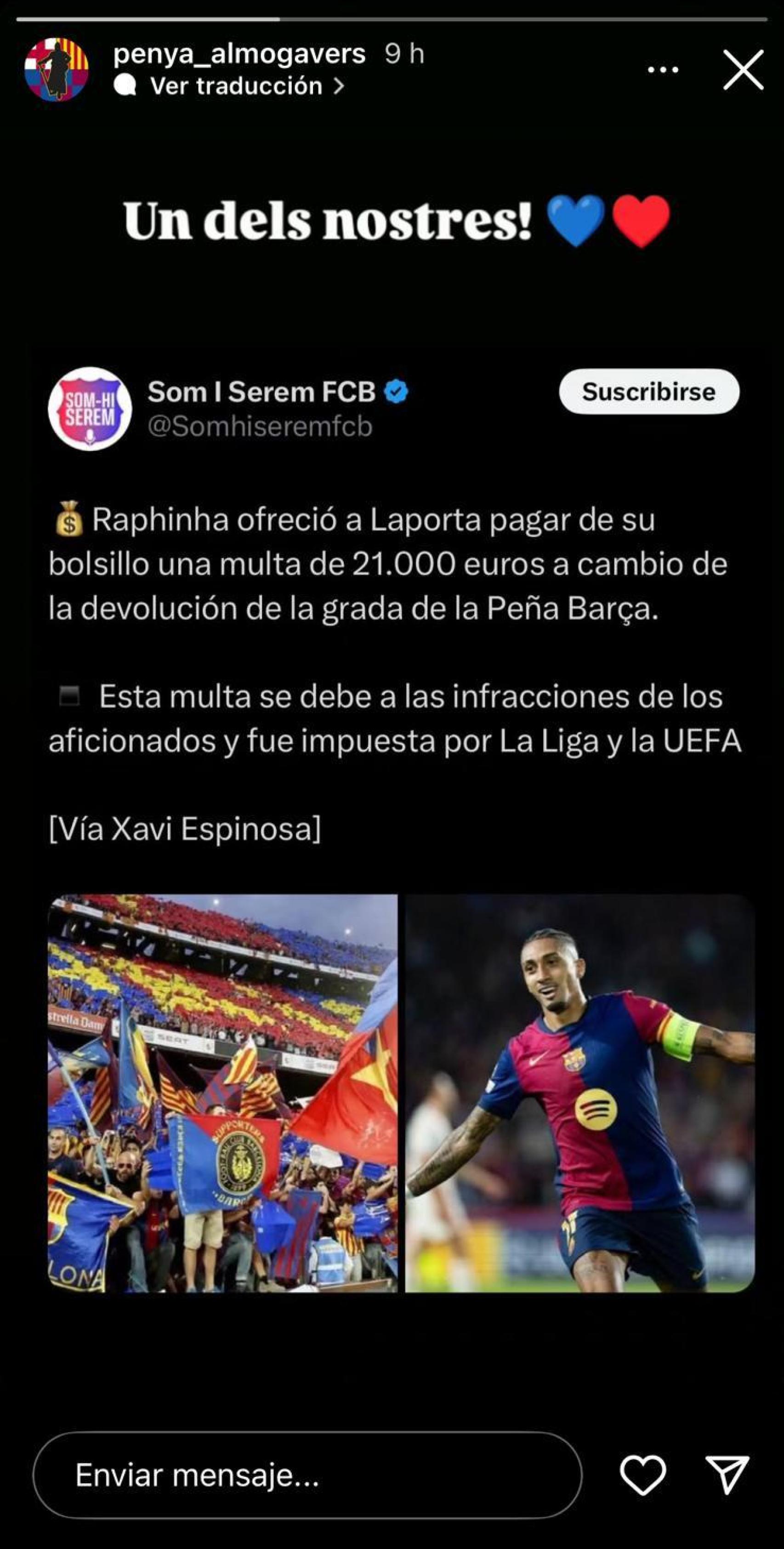Open the penya_almogavers profile picture
The width and height of the screenshot is (784, 1549).
[x=58, y=68]
